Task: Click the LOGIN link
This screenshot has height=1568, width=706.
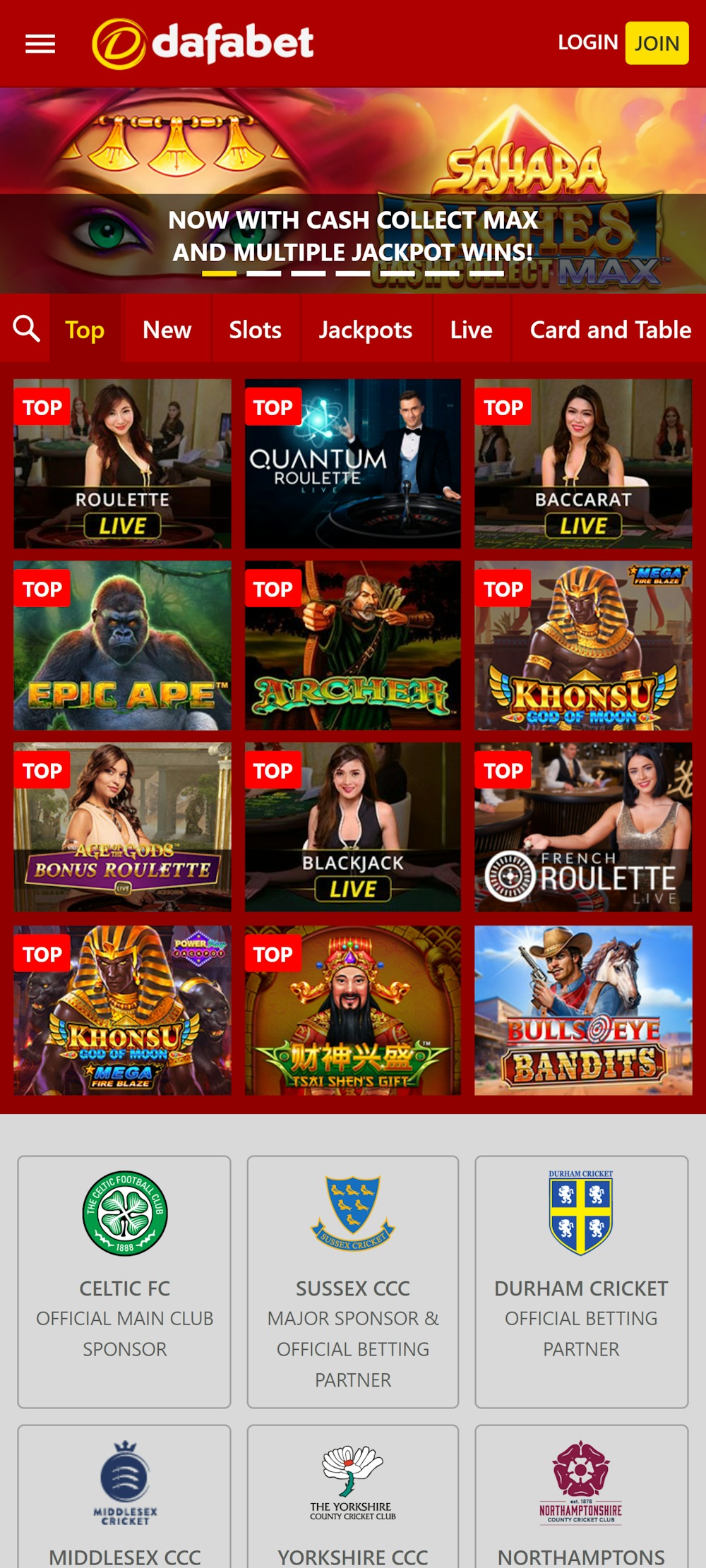Action: (x=588, y=43)
